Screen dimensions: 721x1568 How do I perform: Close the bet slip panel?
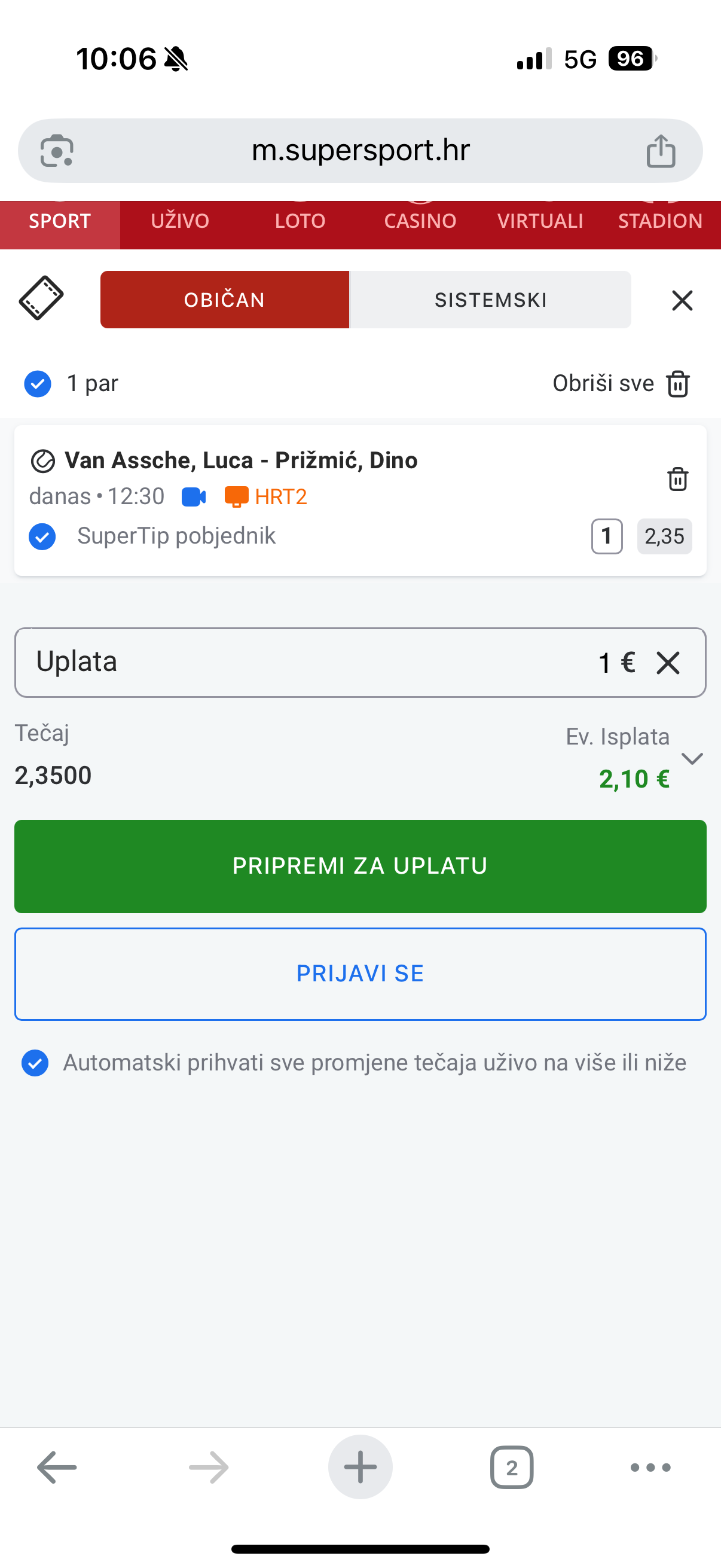(x=682, y=300)
